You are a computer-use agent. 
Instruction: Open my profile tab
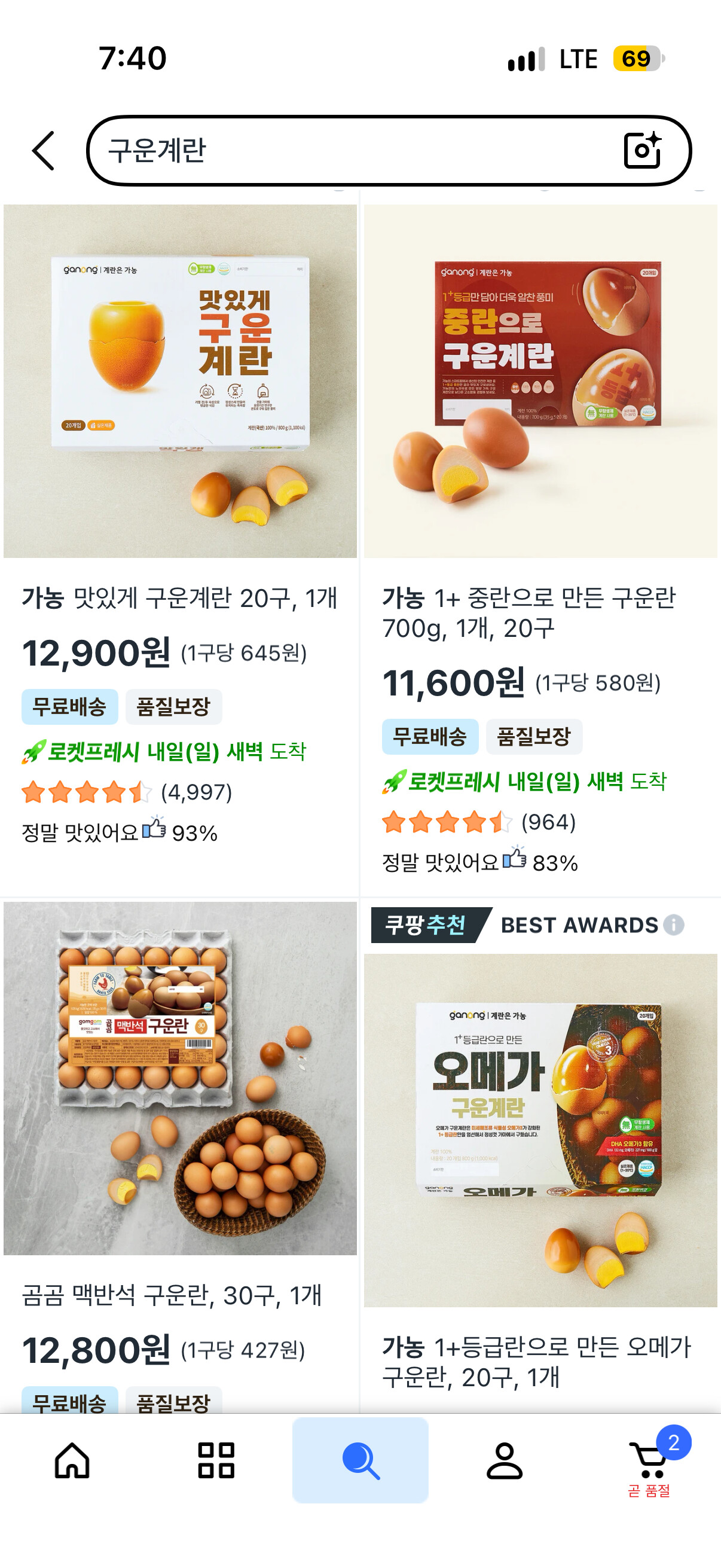click(x=505, y=1460)
